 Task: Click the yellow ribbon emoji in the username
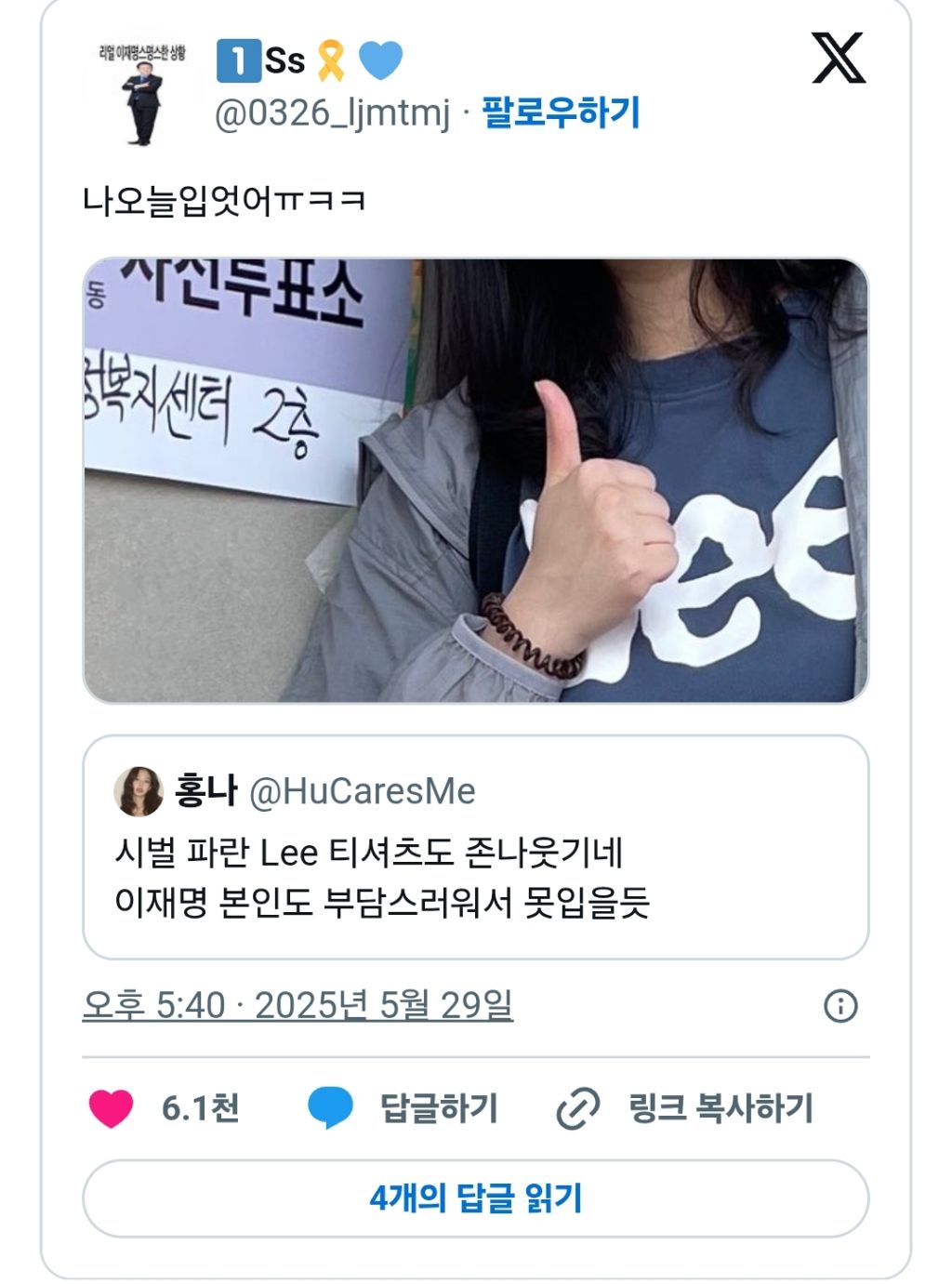[x=329, y=60]
